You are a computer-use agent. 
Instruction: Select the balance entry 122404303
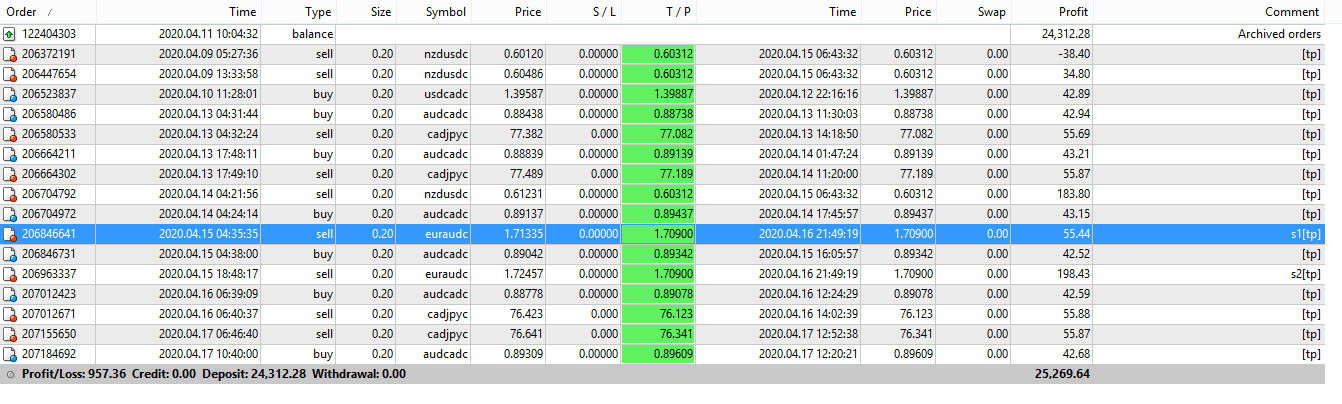[48, 34]
